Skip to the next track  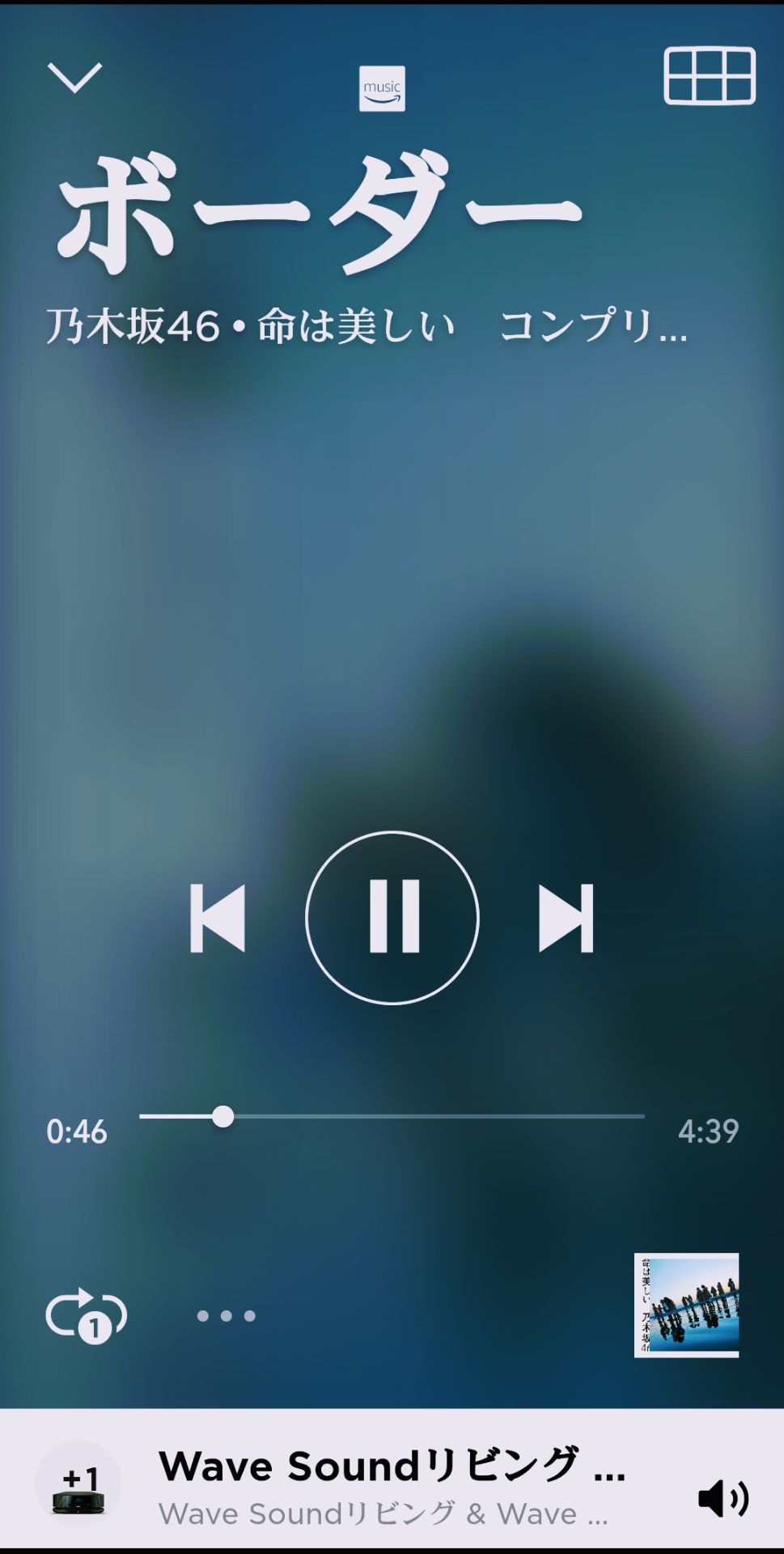coord(566,918)
